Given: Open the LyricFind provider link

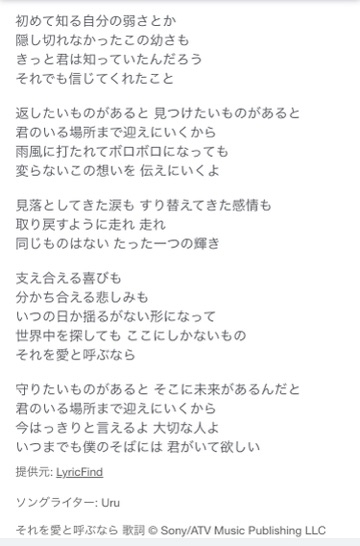Looking at the screenshot, I should click(79, 472).
